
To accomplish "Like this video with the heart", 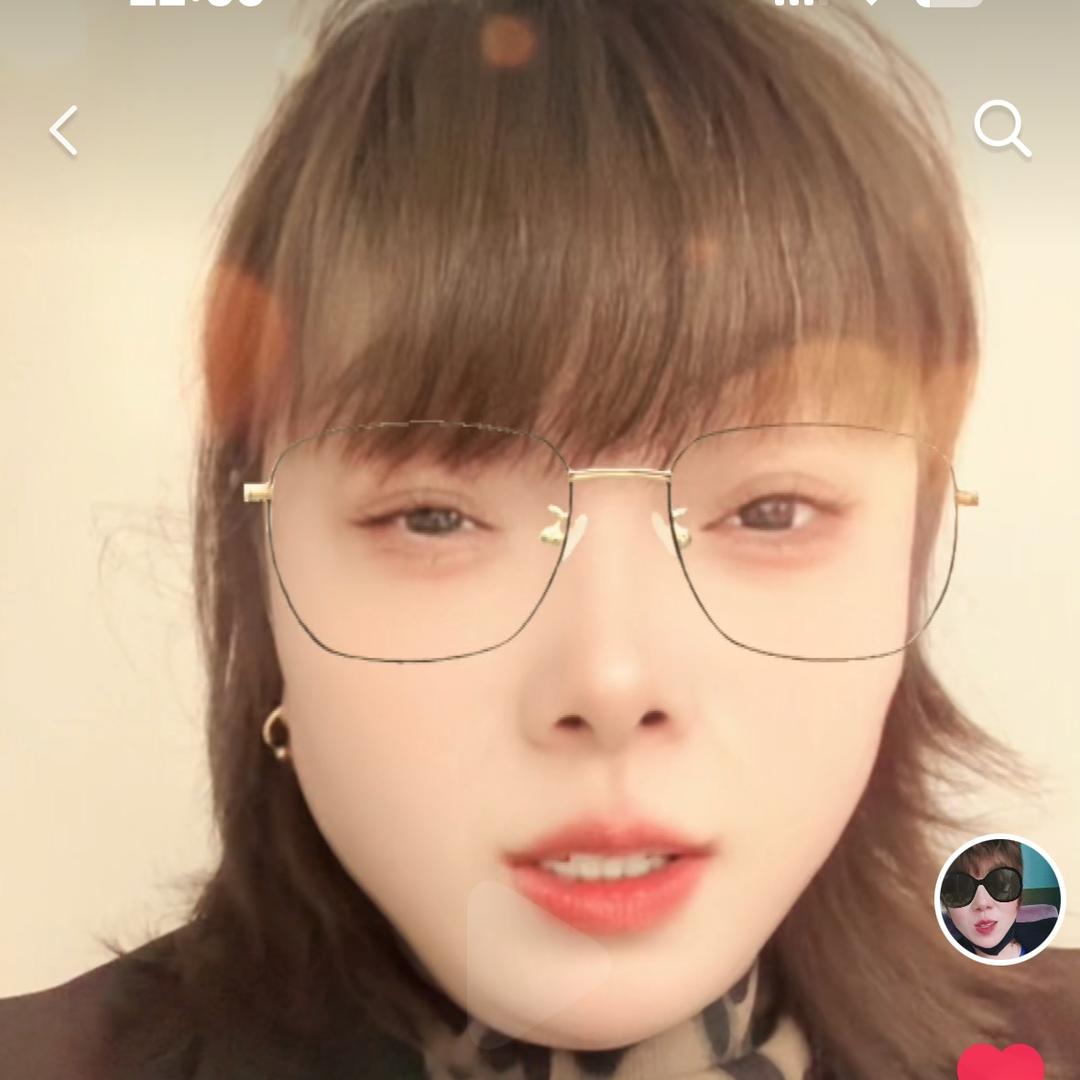I will tap(1000, 1062).
